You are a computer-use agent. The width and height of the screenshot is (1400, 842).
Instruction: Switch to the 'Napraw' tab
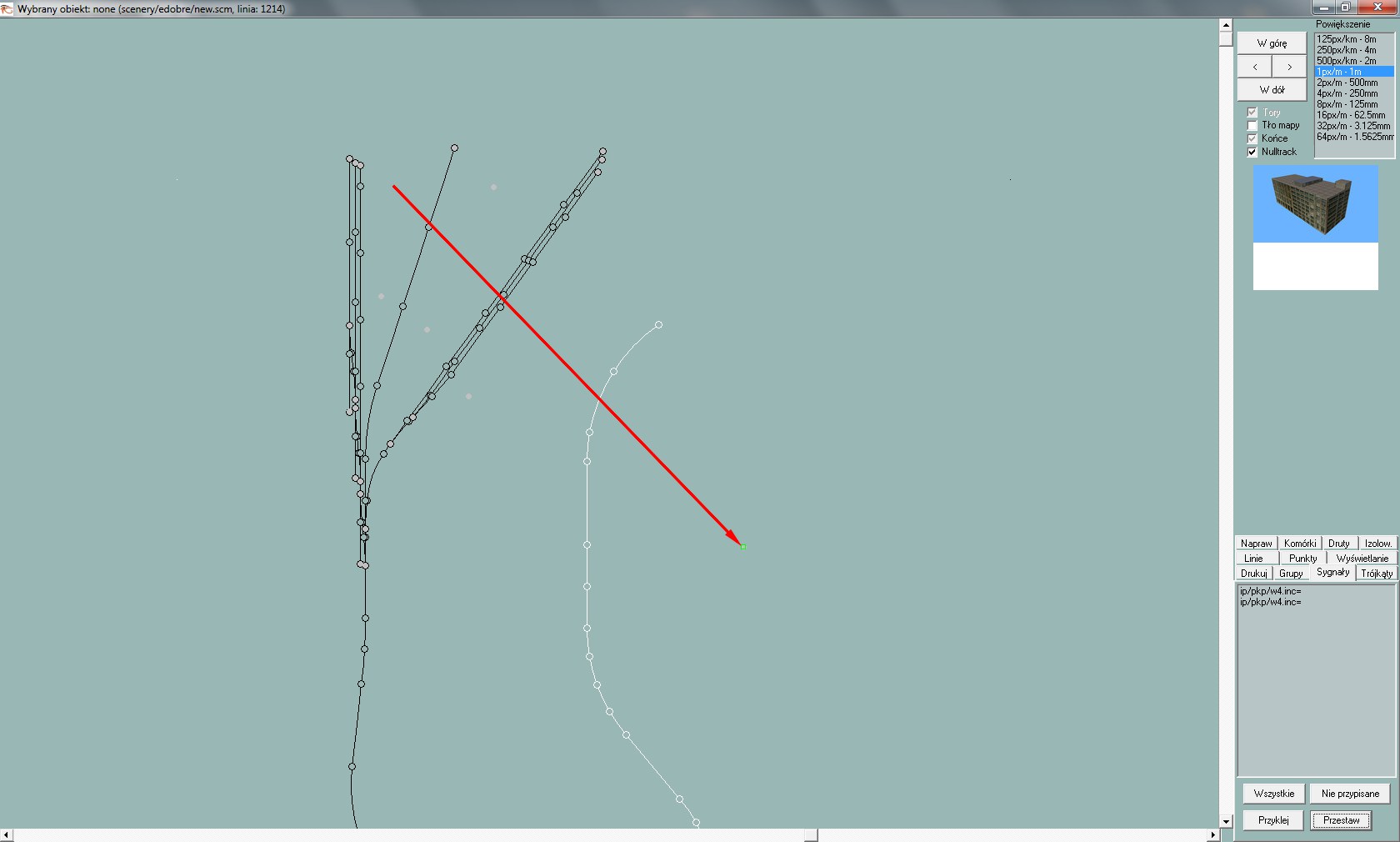click(x=1256, y=544)
